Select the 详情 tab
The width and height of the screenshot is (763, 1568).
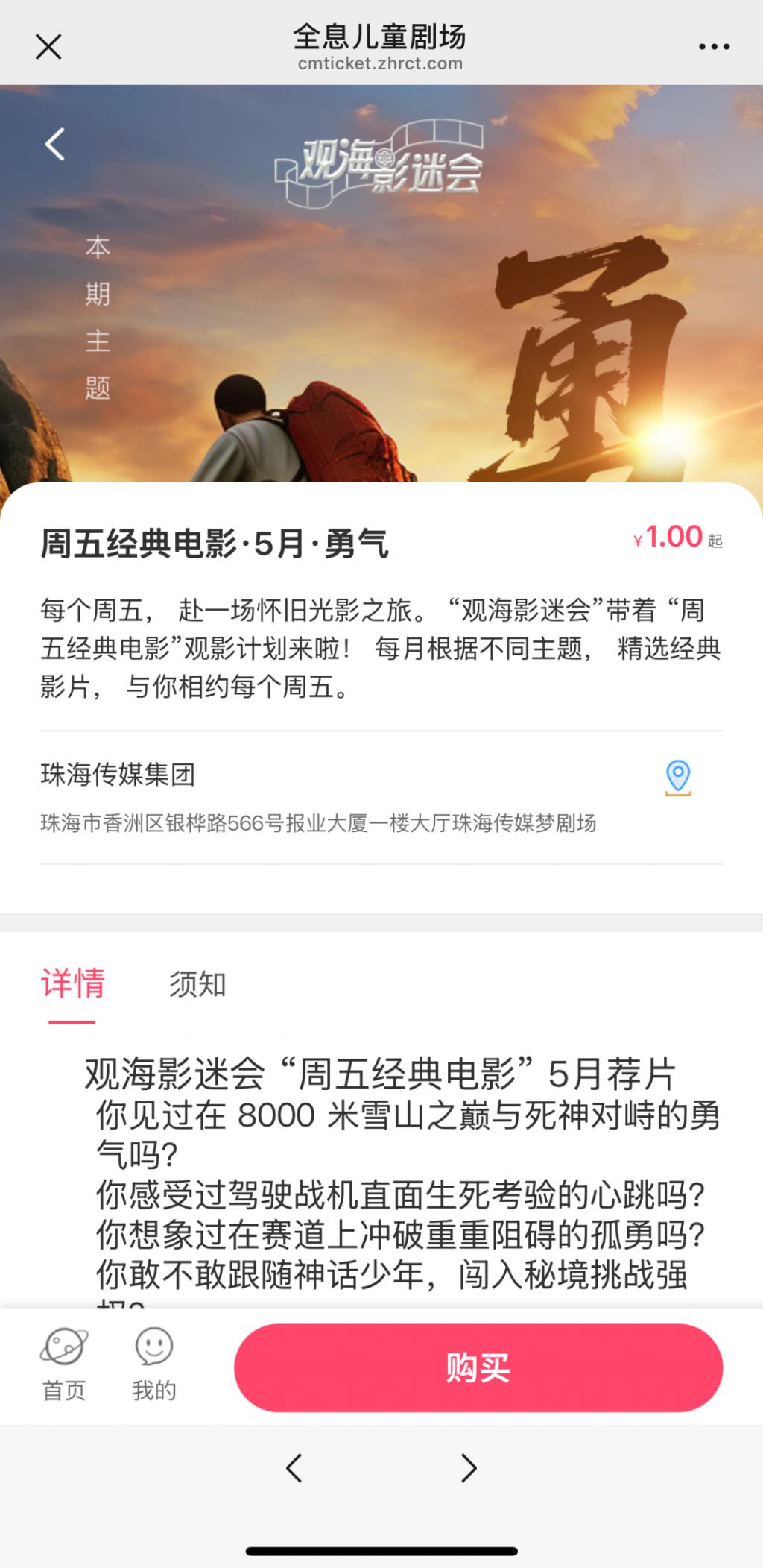(x=72, y=984)
